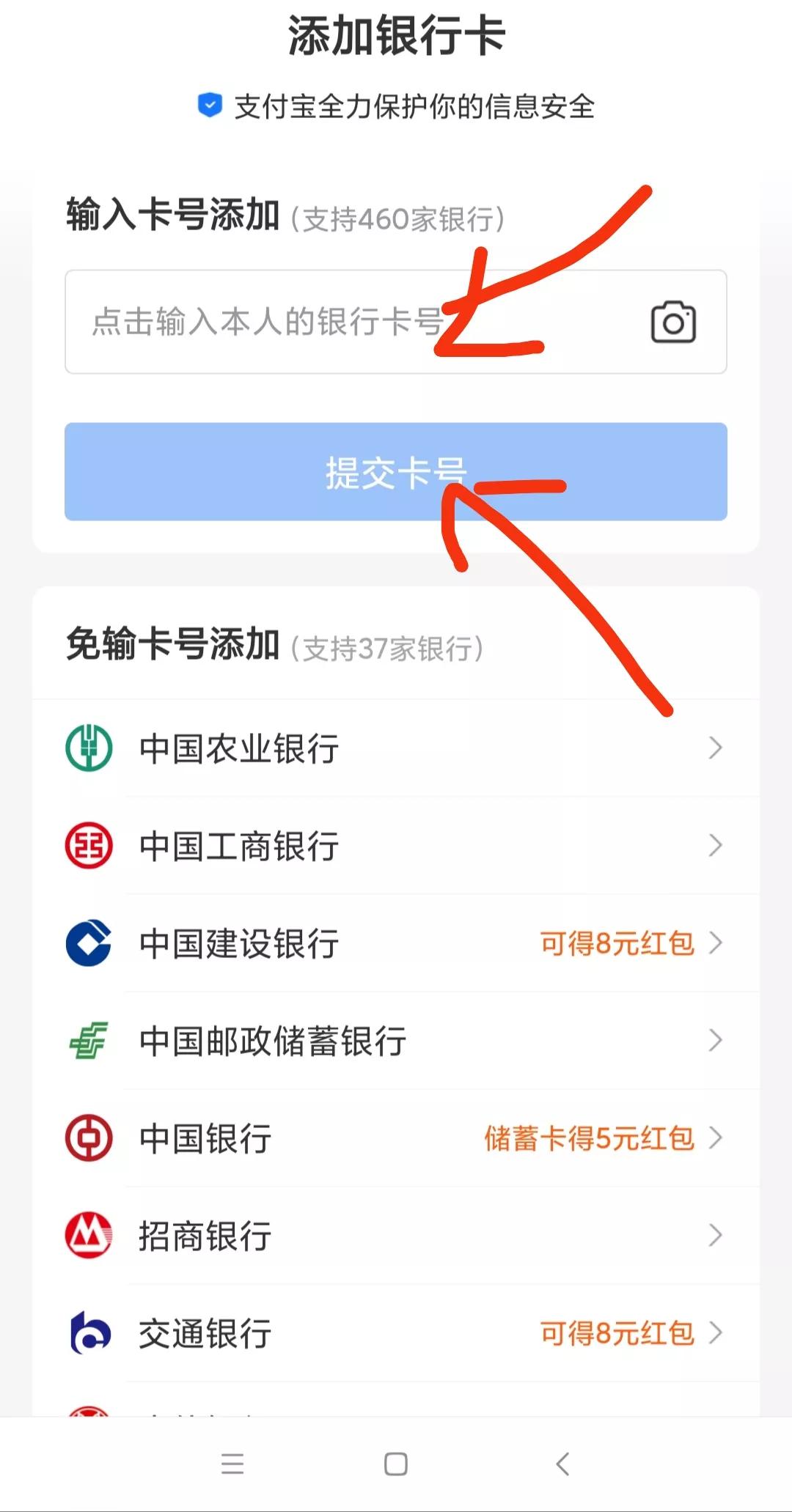The height and width of the screenshot is (1512, 792).
Task: Click the 储蓄卡得5元红包 orange text
Action: pos(588,1138)
